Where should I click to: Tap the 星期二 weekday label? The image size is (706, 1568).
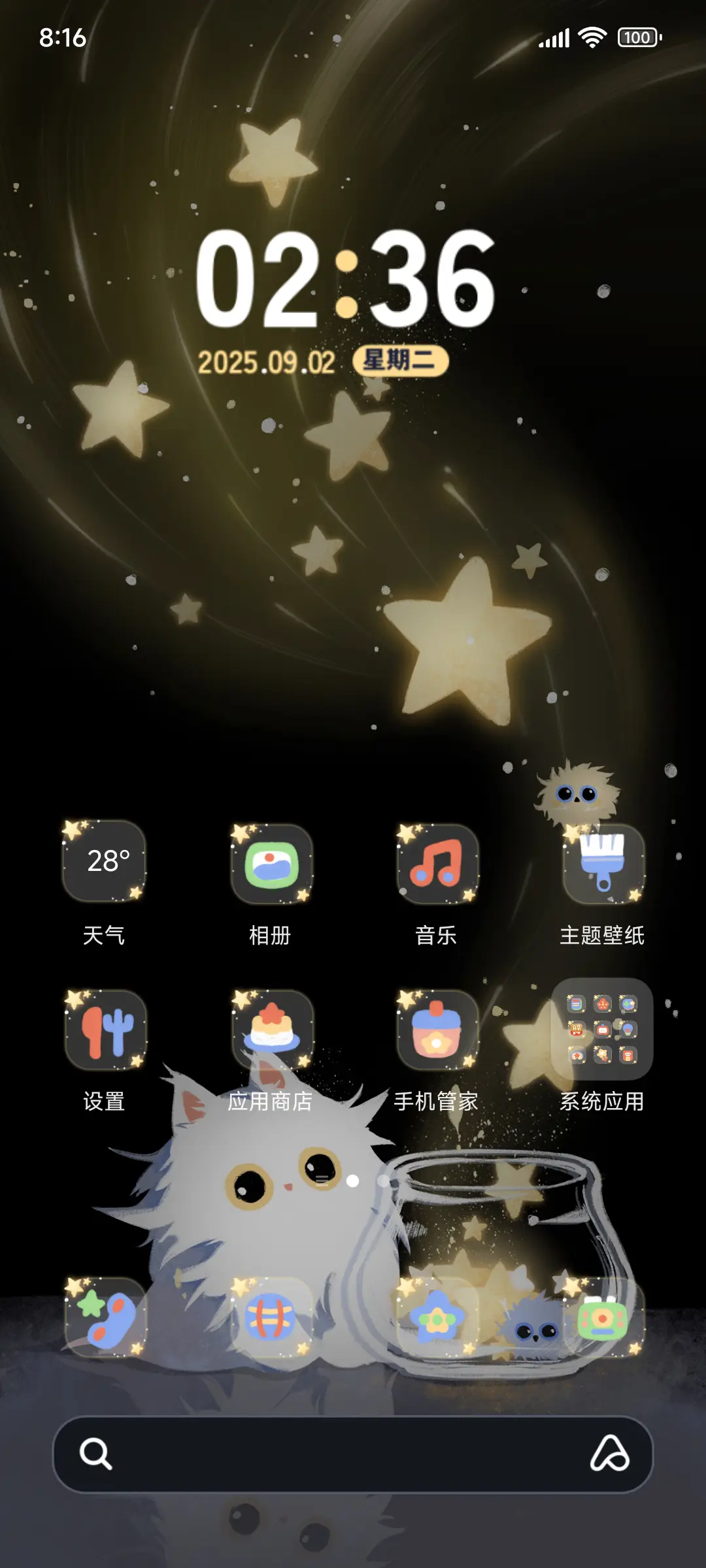tap(400, 361)
